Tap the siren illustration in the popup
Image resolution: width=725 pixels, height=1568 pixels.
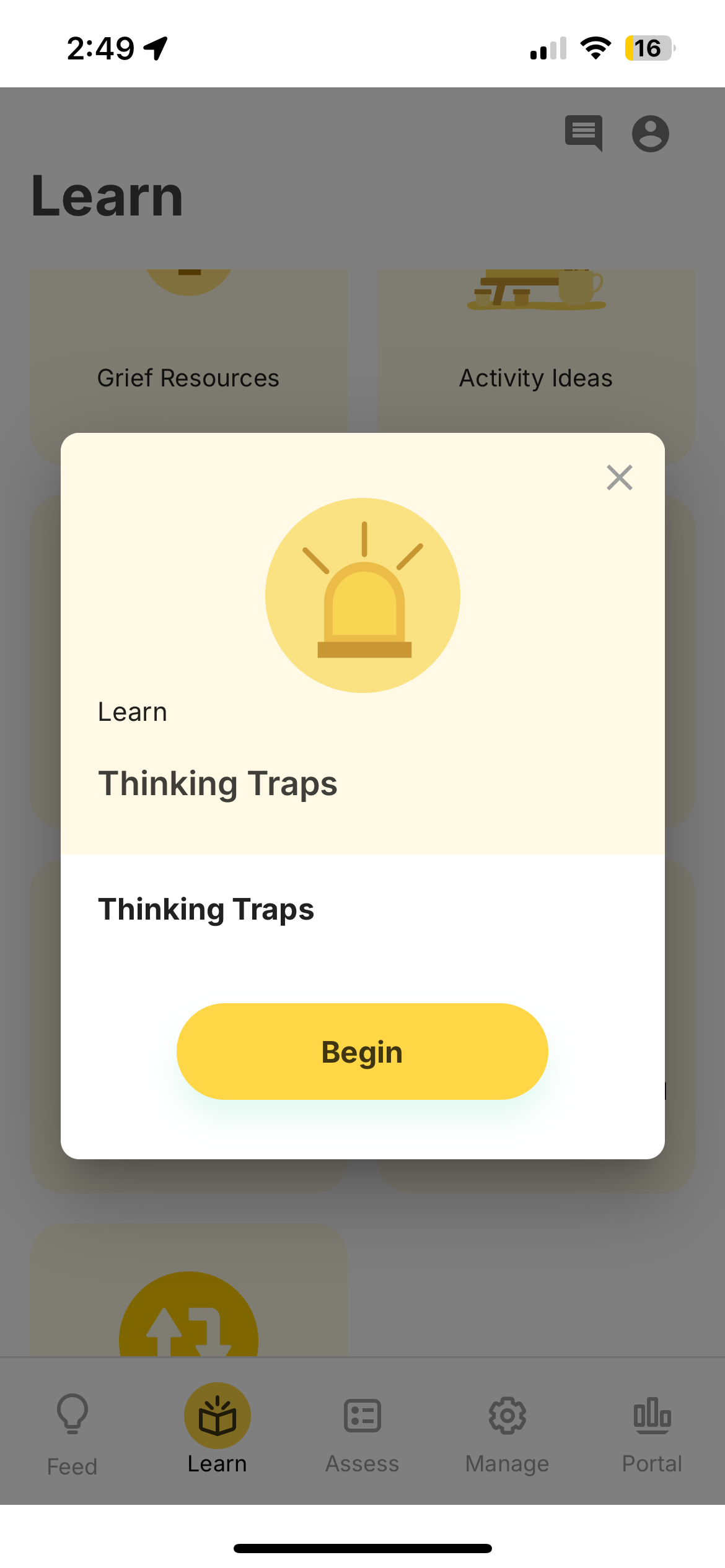(x=362, y=596)
